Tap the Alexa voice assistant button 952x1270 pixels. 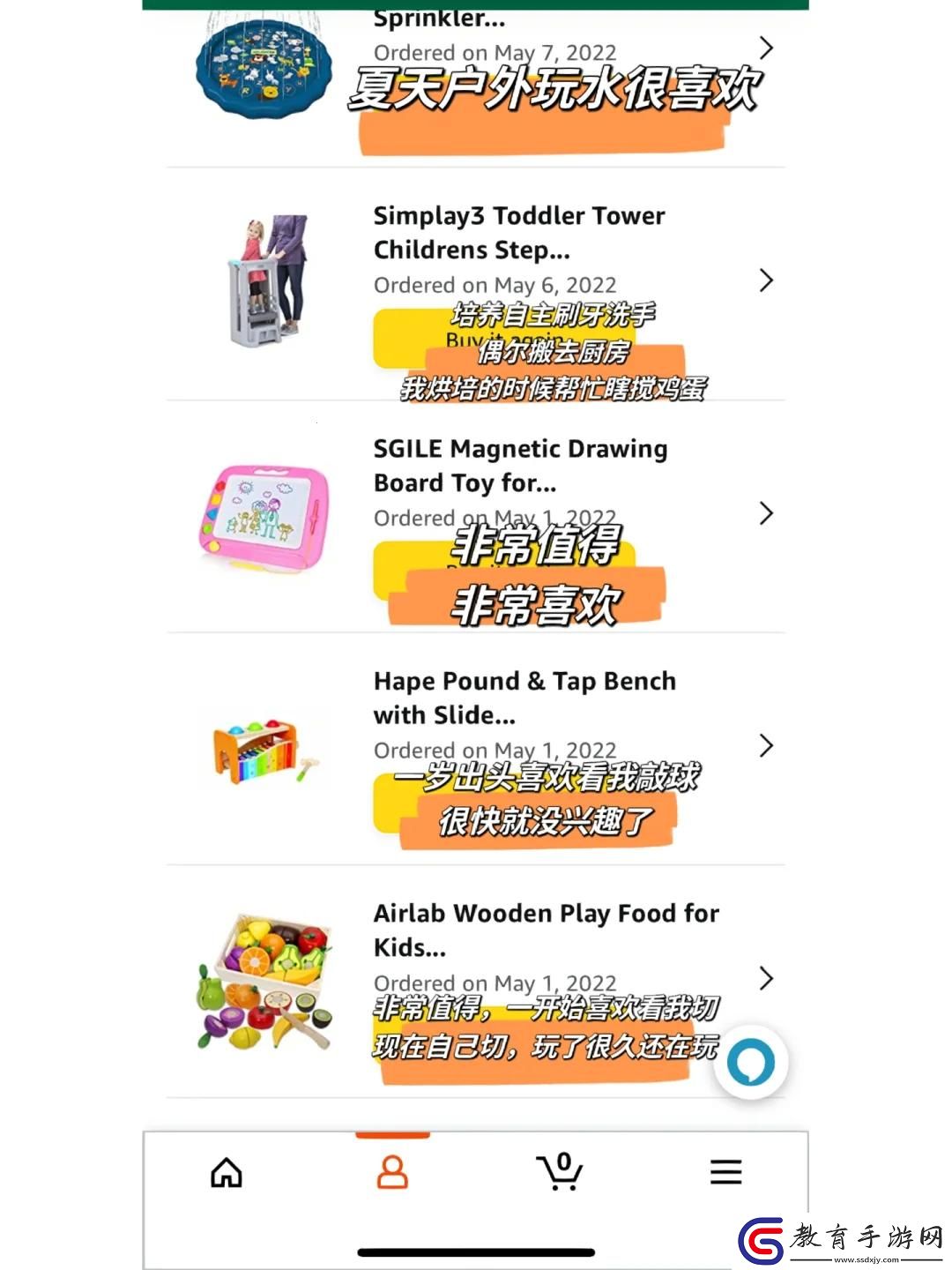tap(750, 1062)
